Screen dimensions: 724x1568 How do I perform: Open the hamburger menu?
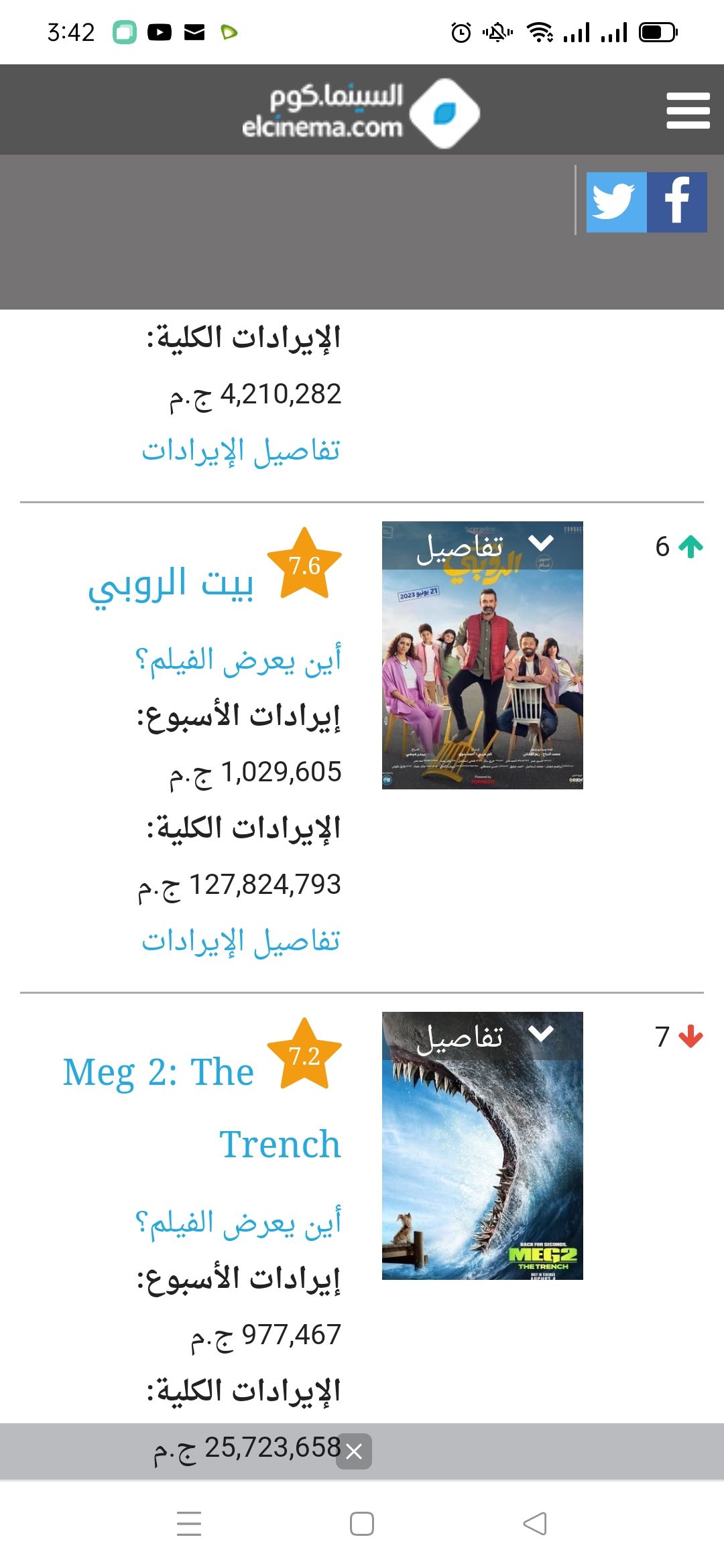[x=688, y=111]
